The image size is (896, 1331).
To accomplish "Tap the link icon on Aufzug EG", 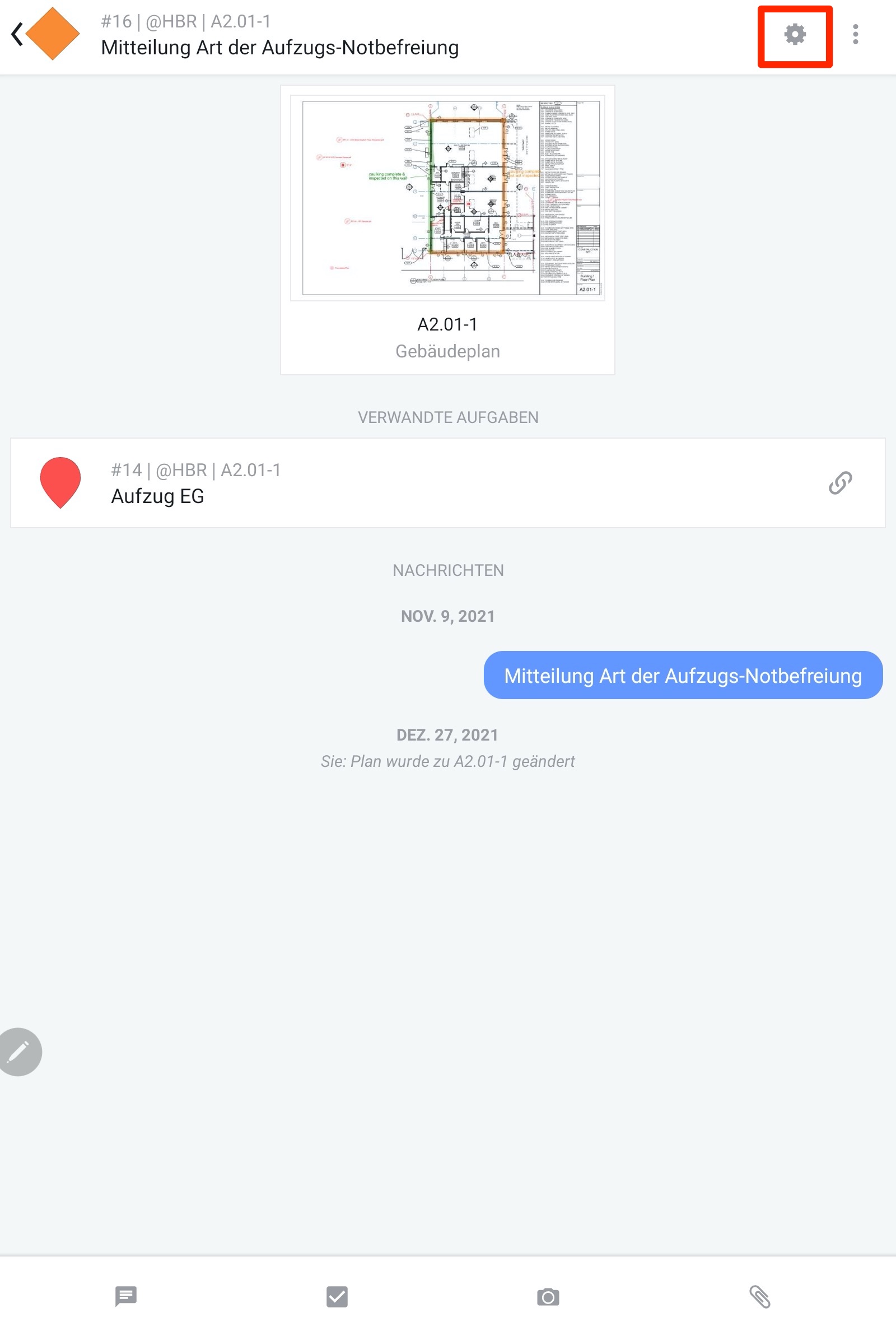I will (840, 483).
